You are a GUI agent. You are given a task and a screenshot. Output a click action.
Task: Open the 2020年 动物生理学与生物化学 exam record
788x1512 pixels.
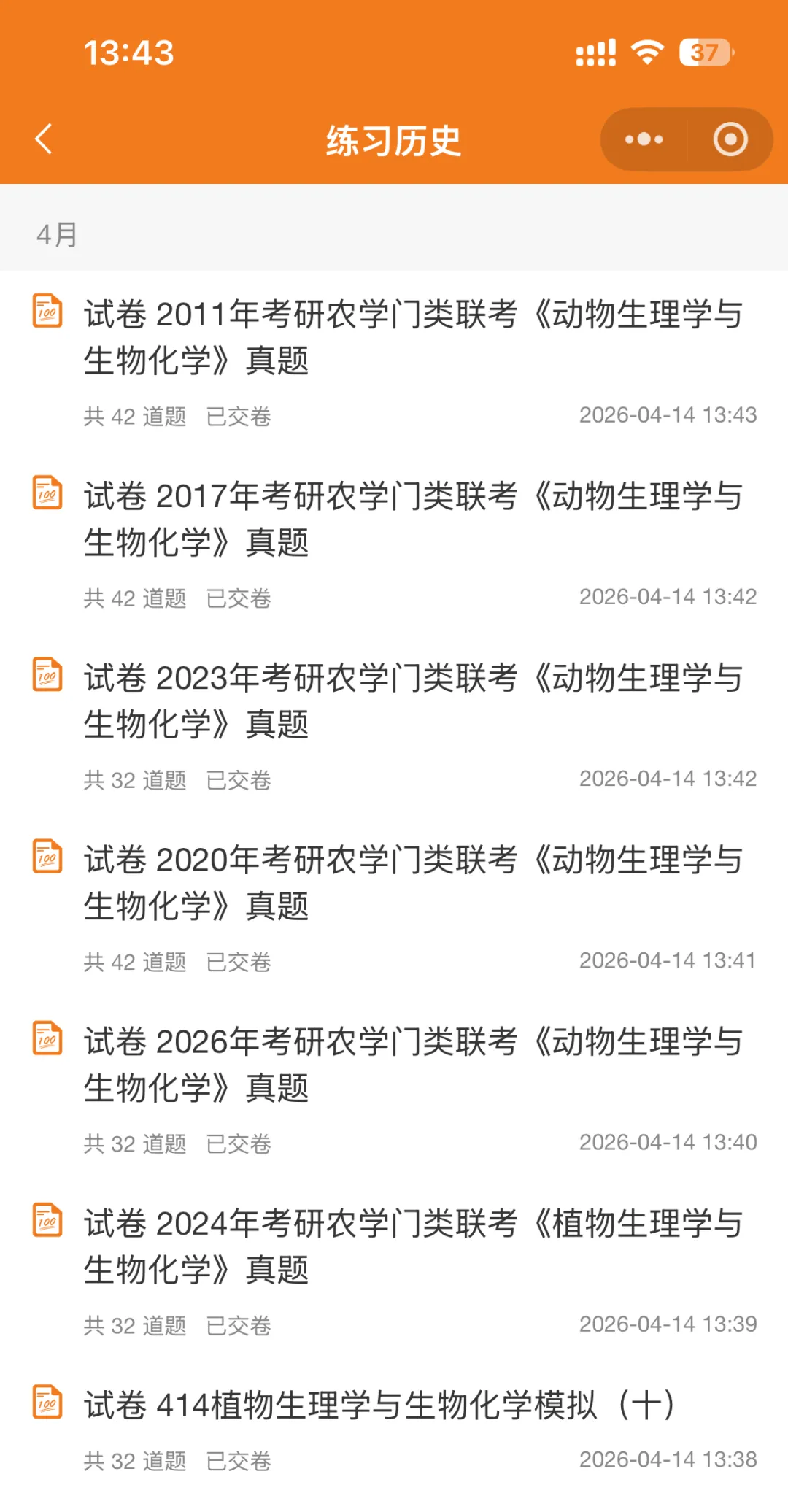tap(412, 883)
